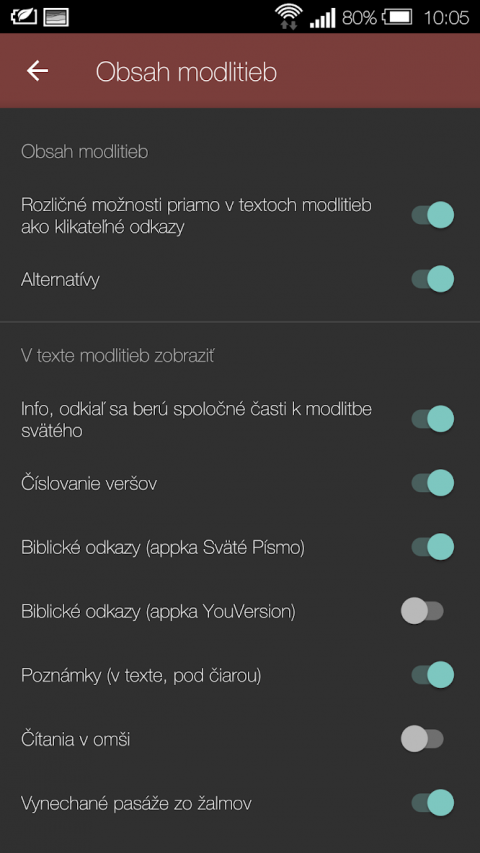Disable the Alternatívy switch
The width and height of the screenshot is (480, 853).
point(433,279)
